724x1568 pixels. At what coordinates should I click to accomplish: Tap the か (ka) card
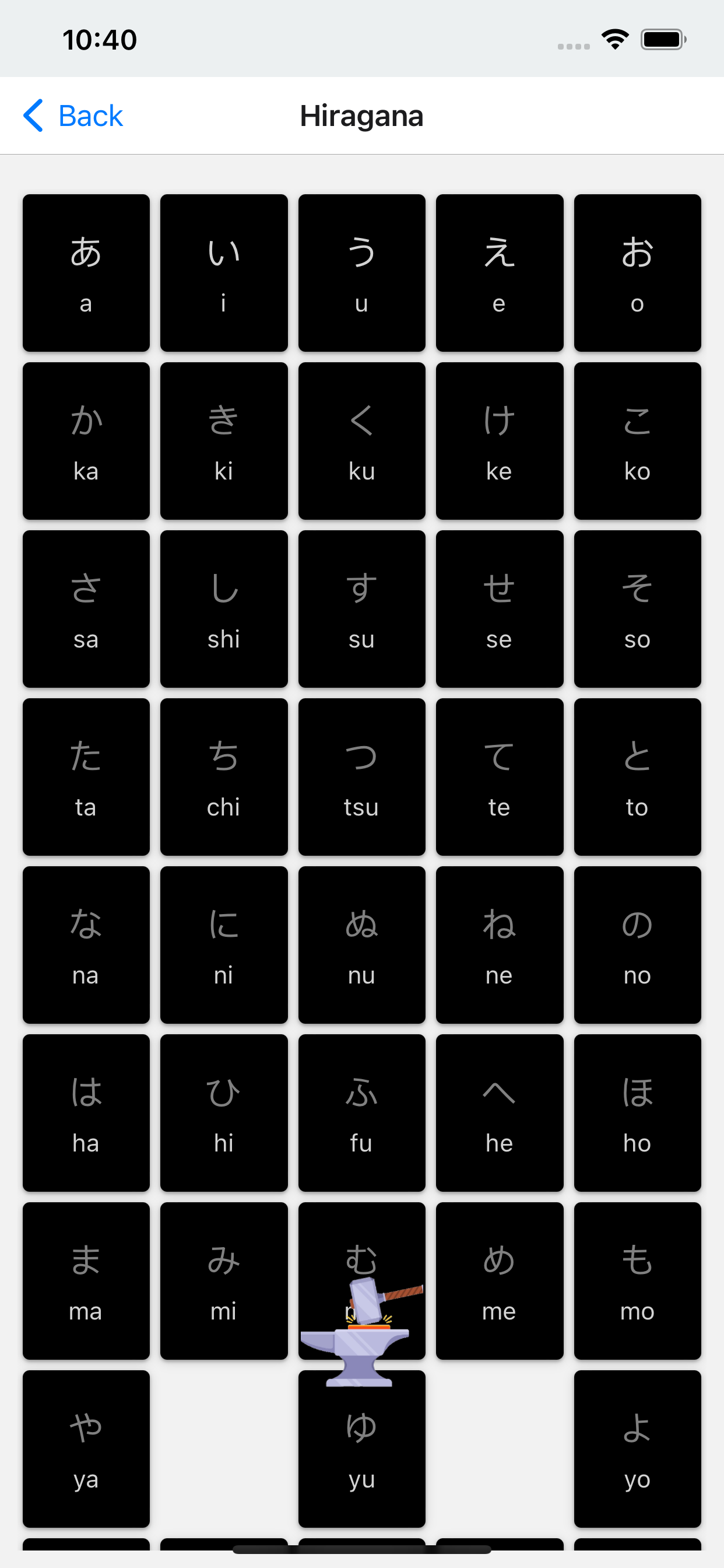pos(86,440)
